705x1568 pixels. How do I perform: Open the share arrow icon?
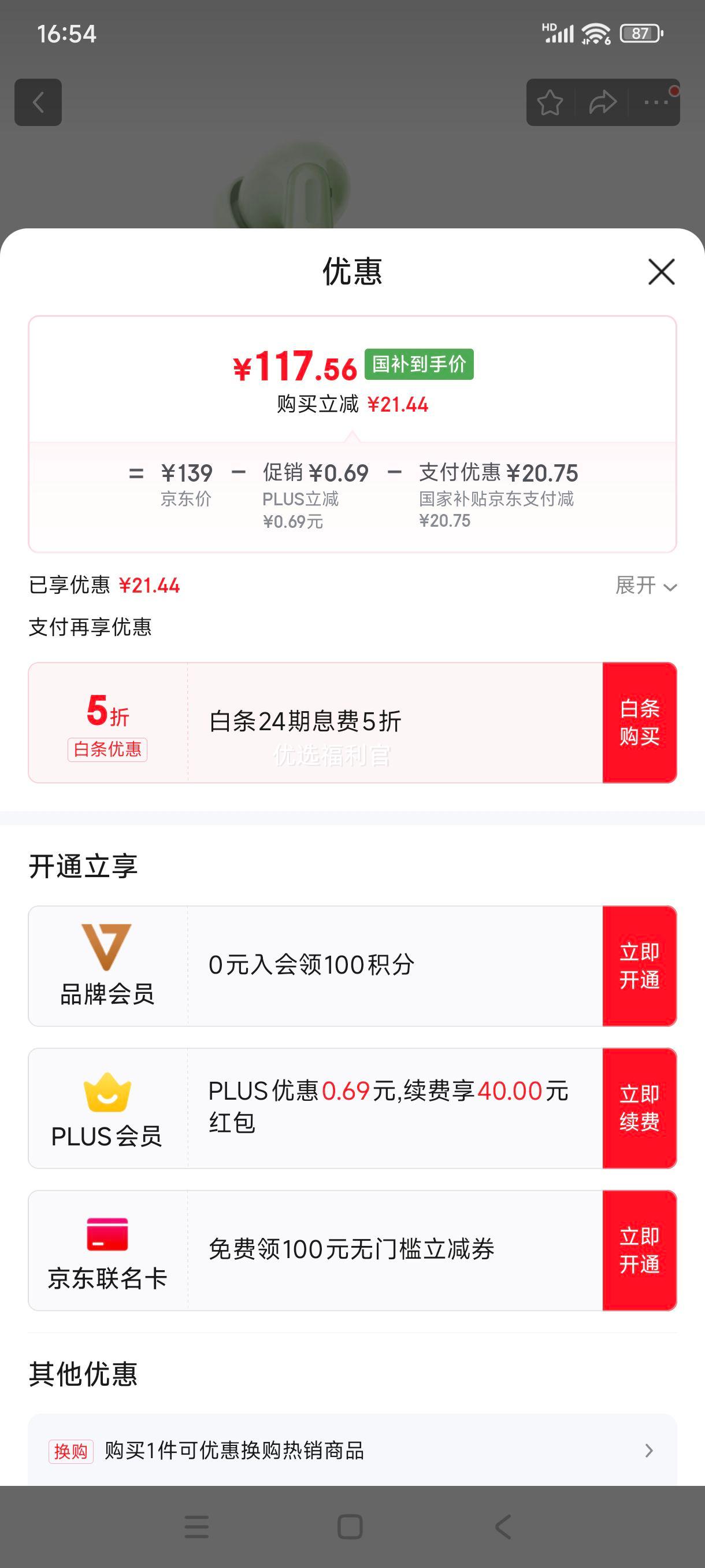[602, 102]
